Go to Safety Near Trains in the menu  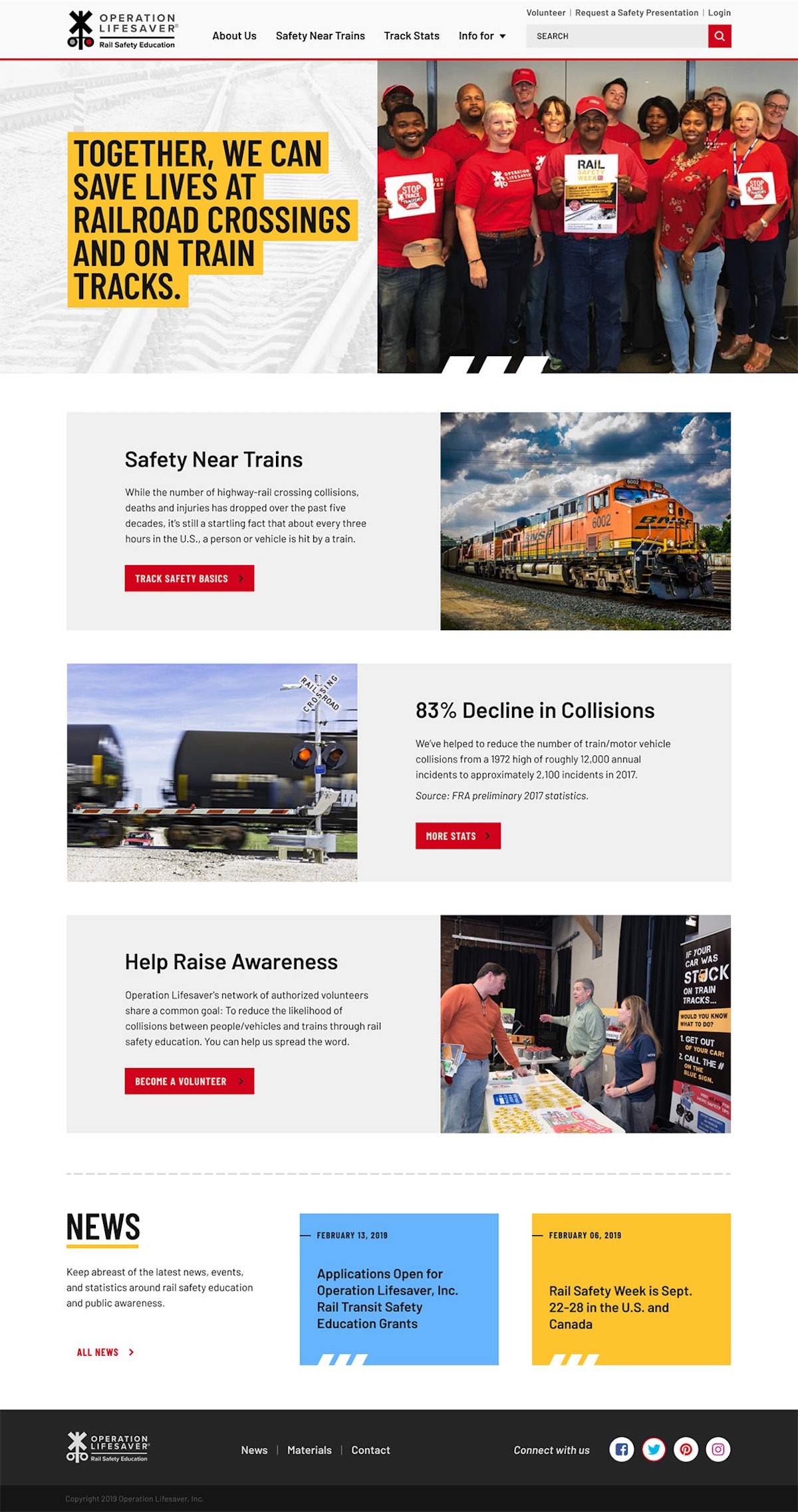click(x=320, y=36)
